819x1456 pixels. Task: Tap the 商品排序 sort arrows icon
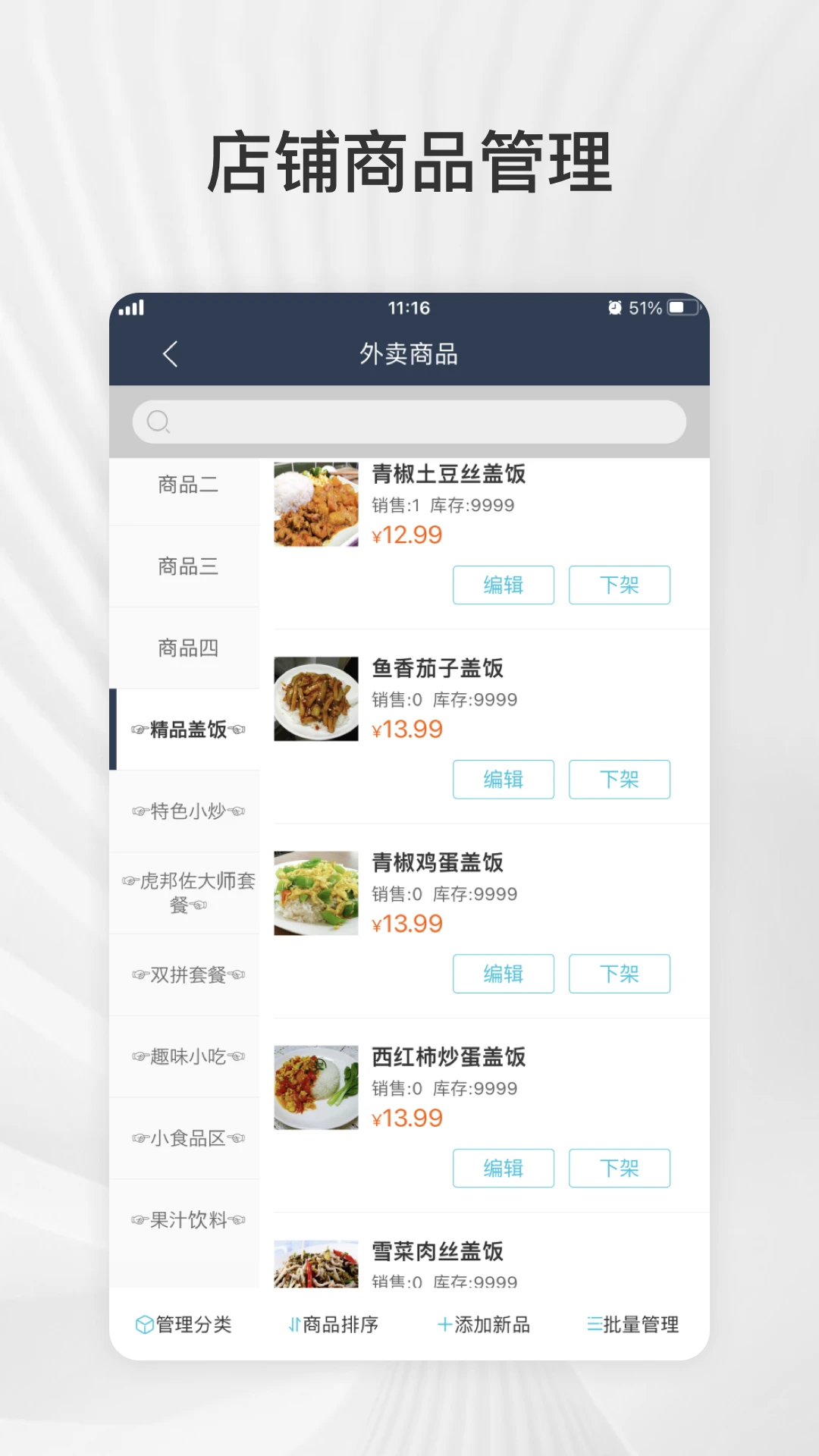click(295, 1324)
